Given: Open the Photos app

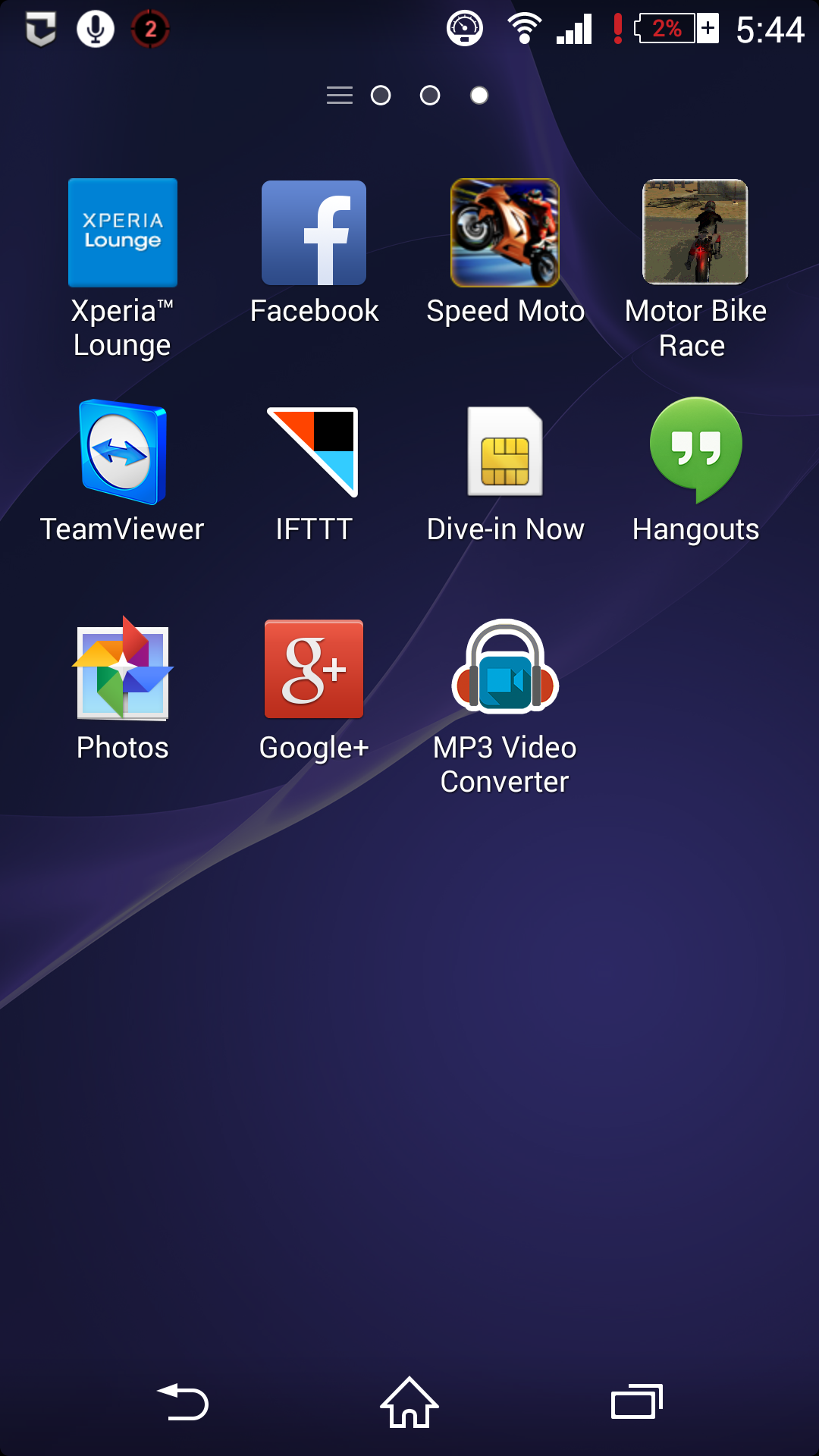Looking at the screenshot, I should click(122, 670).
